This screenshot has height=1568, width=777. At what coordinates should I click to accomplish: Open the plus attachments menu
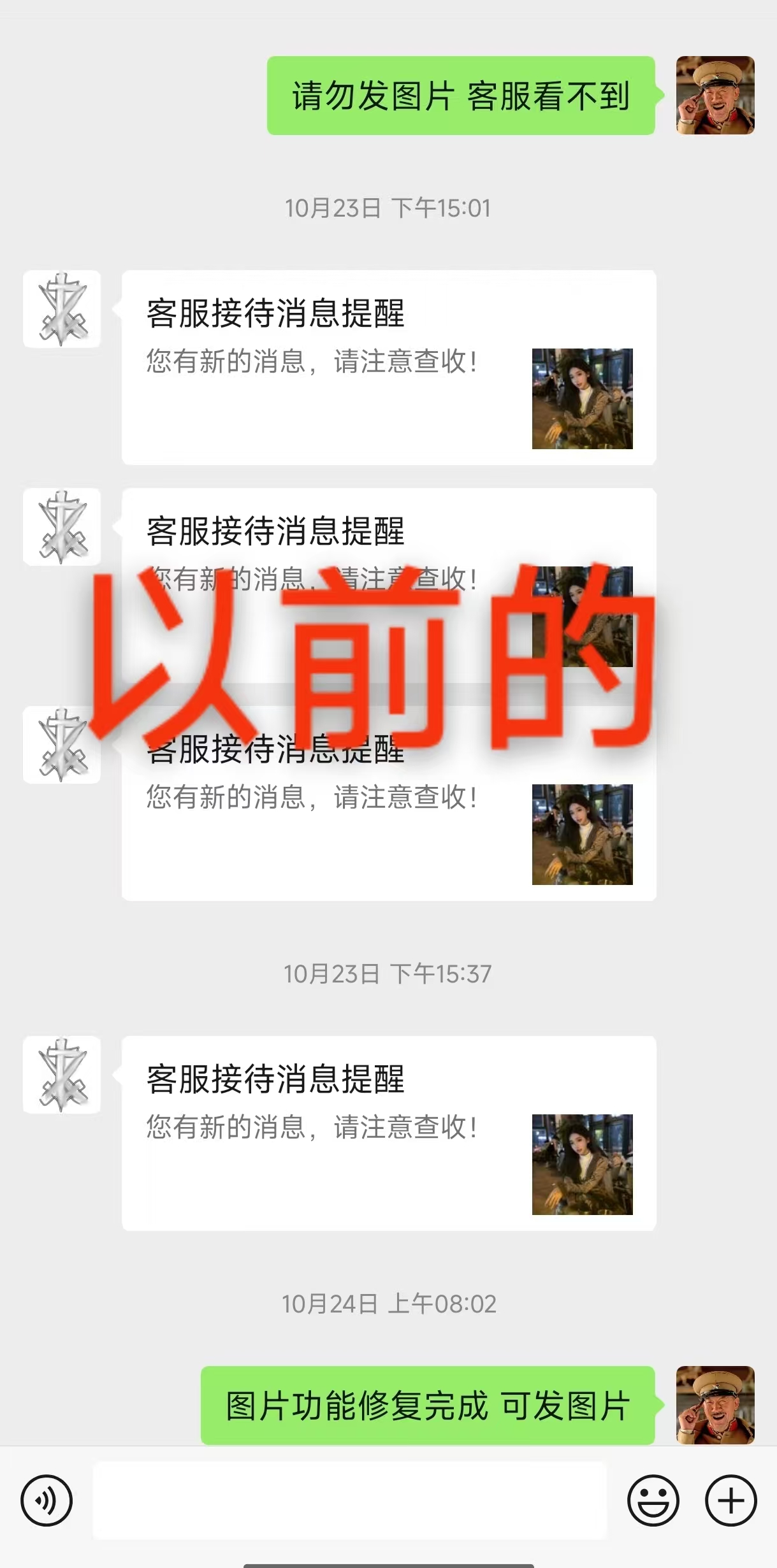[x=730, y=1500]
